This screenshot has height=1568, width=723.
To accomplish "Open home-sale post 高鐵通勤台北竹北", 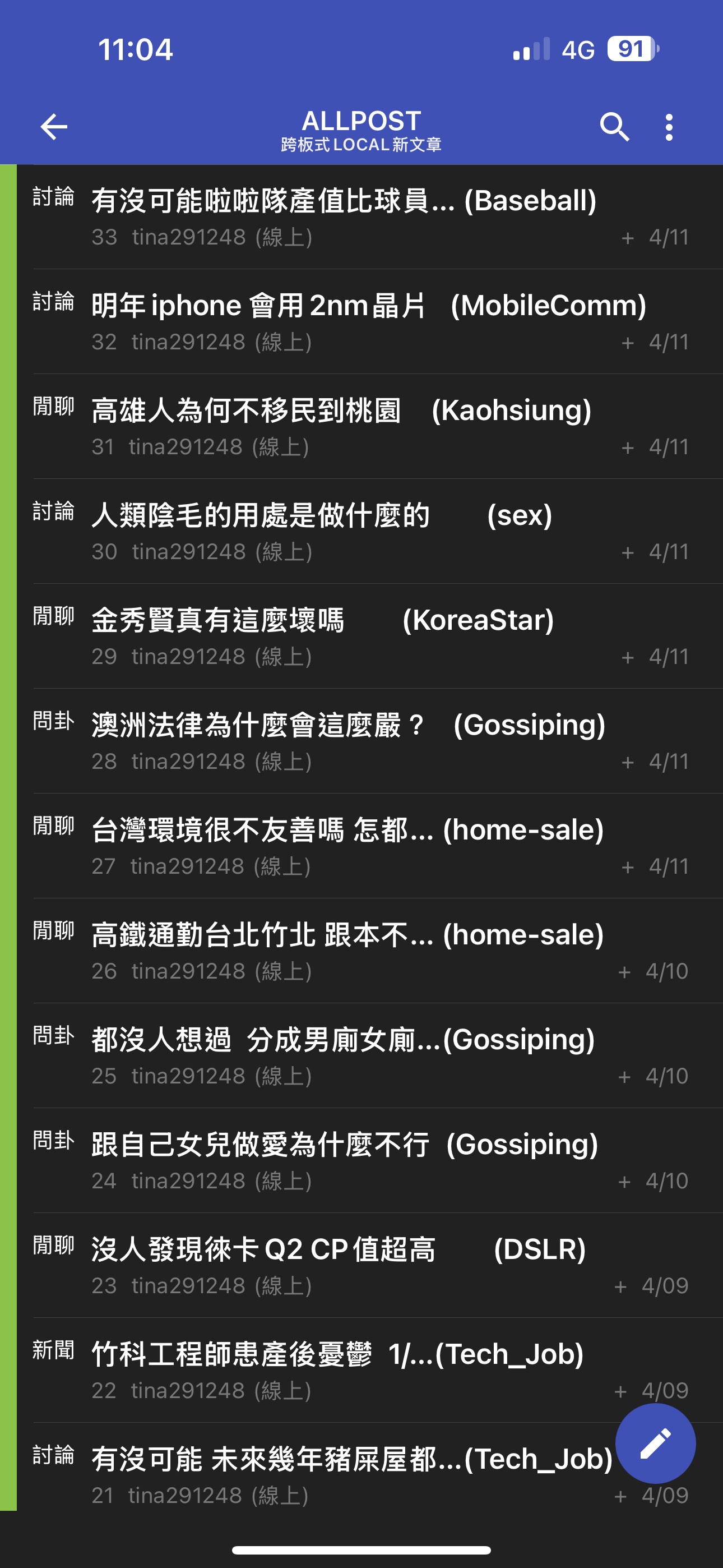I will coord(369,951).
